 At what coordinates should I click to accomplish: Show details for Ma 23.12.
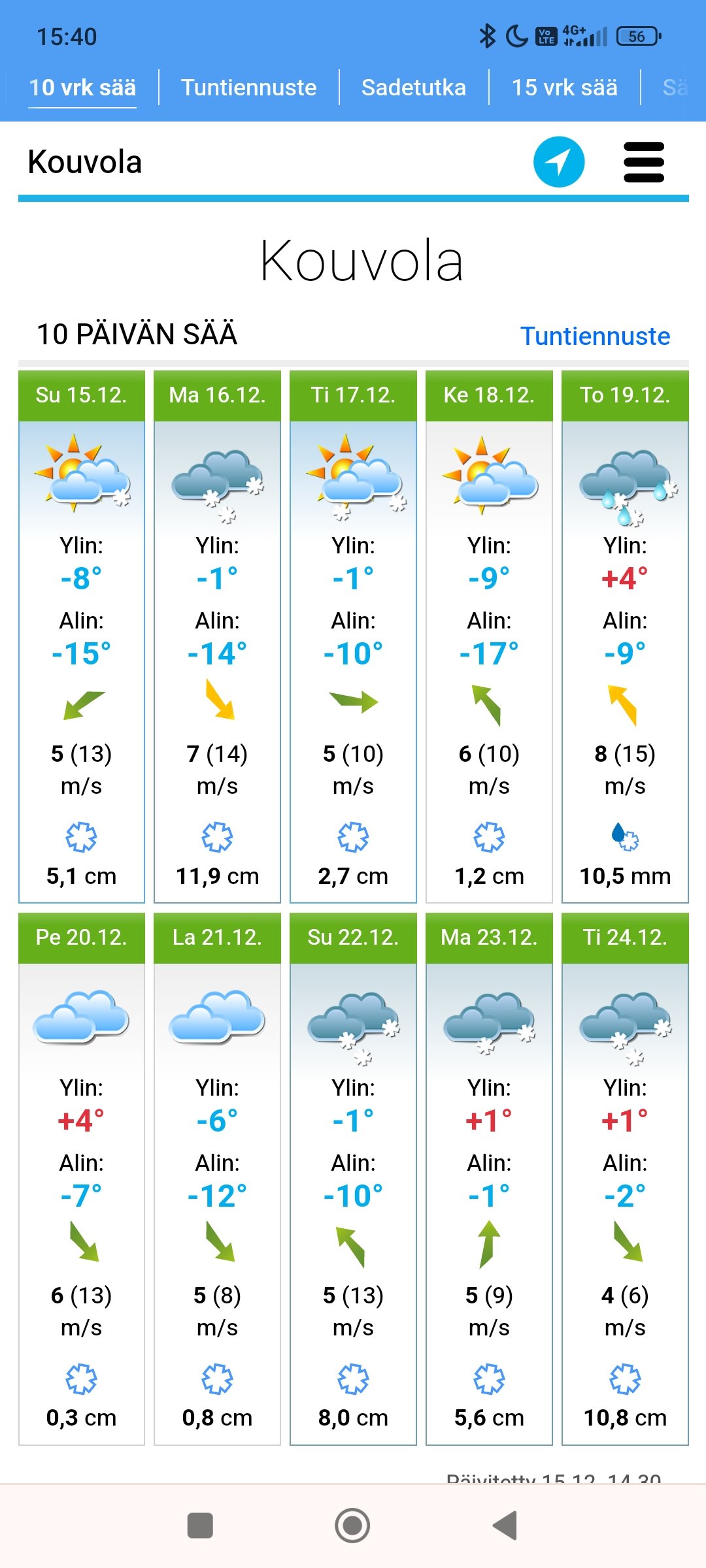pyautogui.click(x=489, y=1179)
